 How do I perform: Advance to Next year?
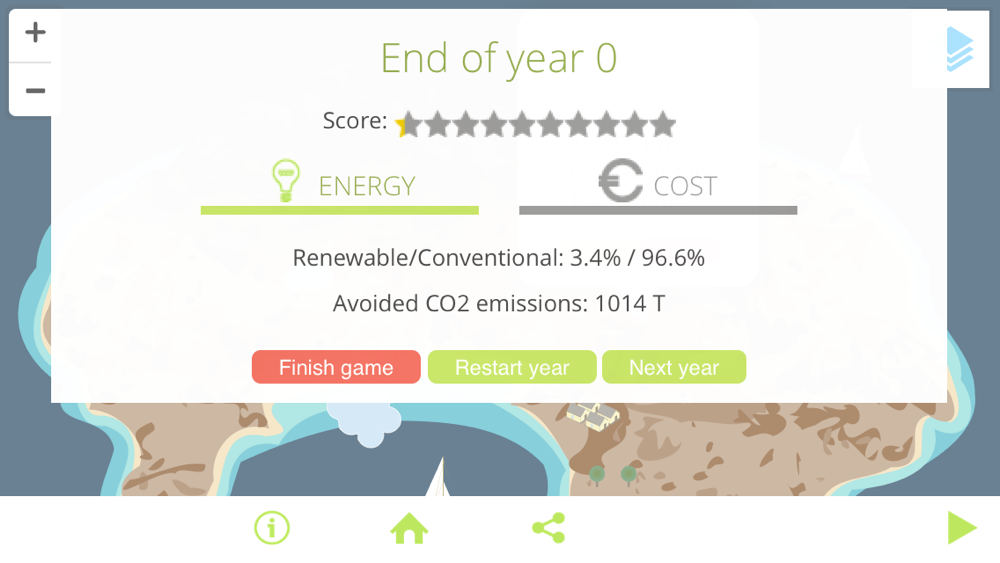tap(674, 368)
